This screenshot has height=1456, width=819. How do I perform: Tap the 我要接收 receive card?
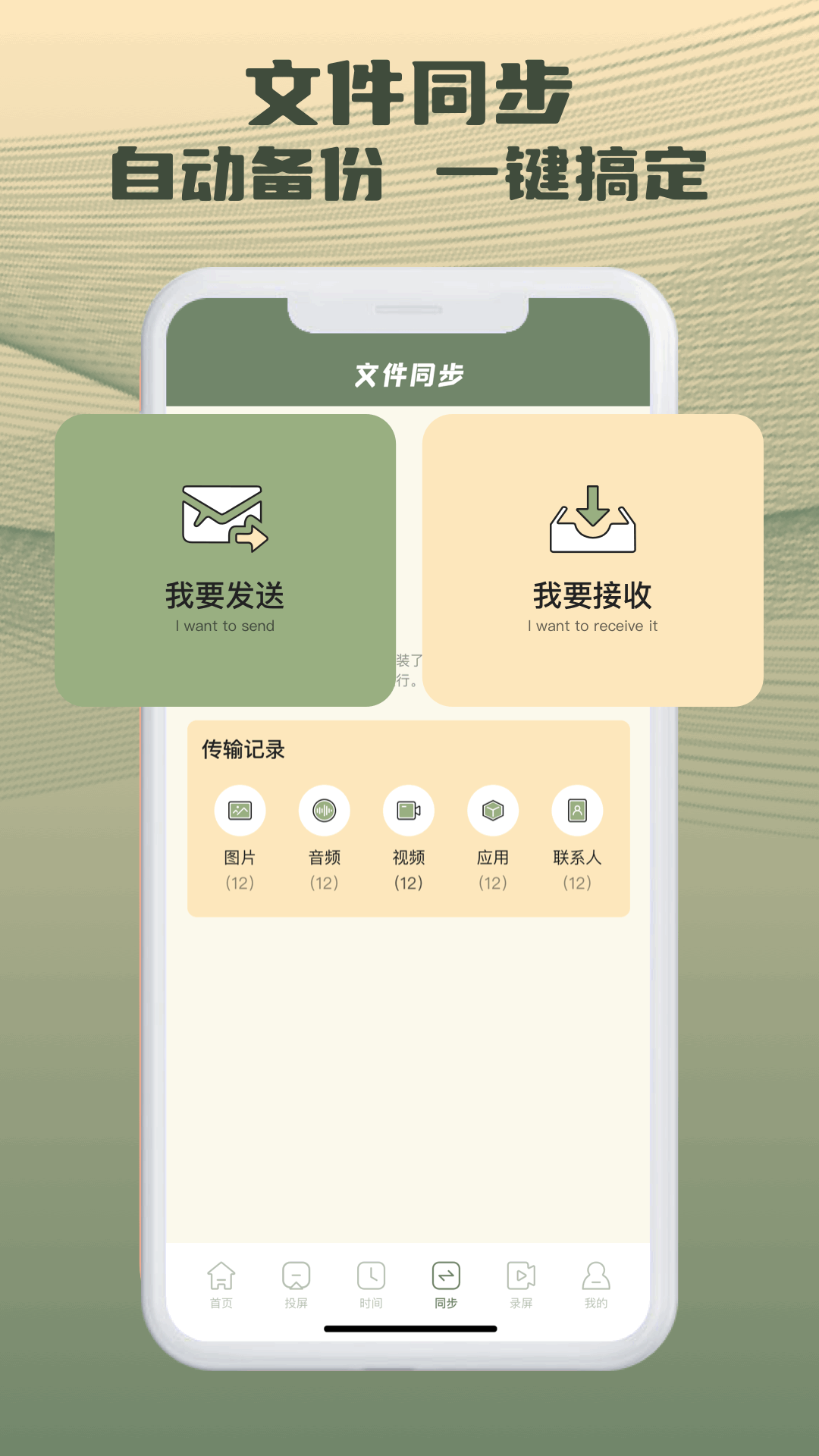pos(594,560)
